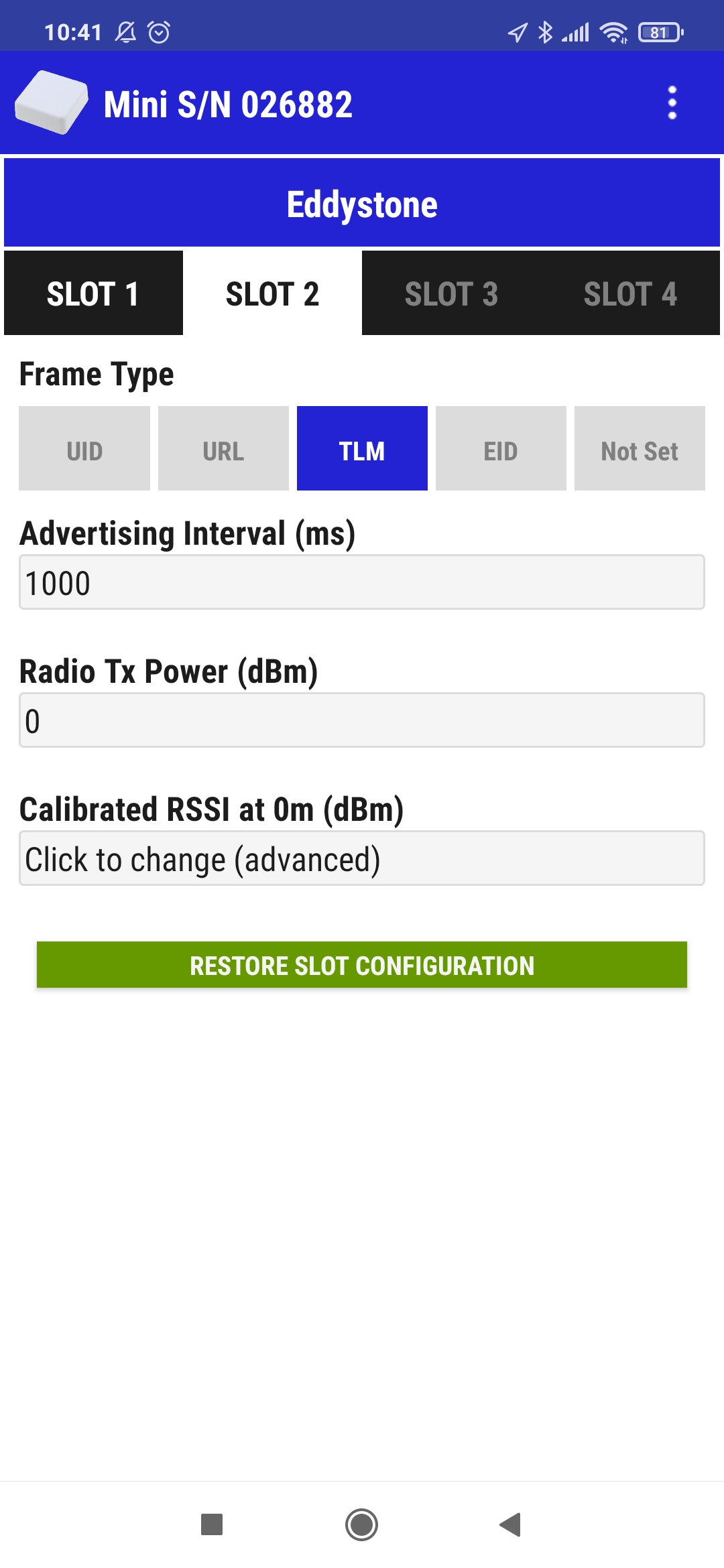Switch to the SLOT 3 tab
Screen dimensions: 724x1568
coord(451,293)
